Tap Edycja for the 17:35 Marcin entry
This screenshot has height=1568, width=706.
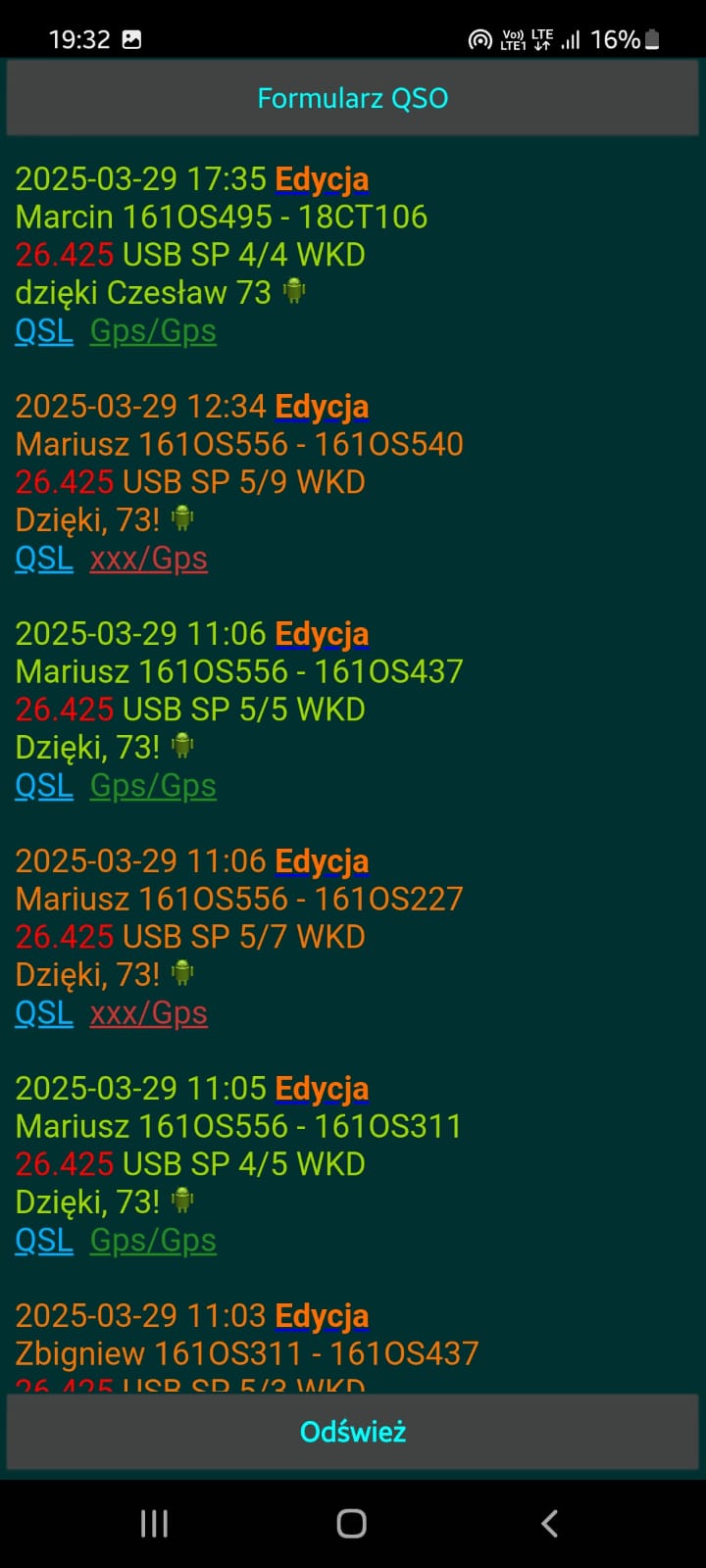click(322, 179)
